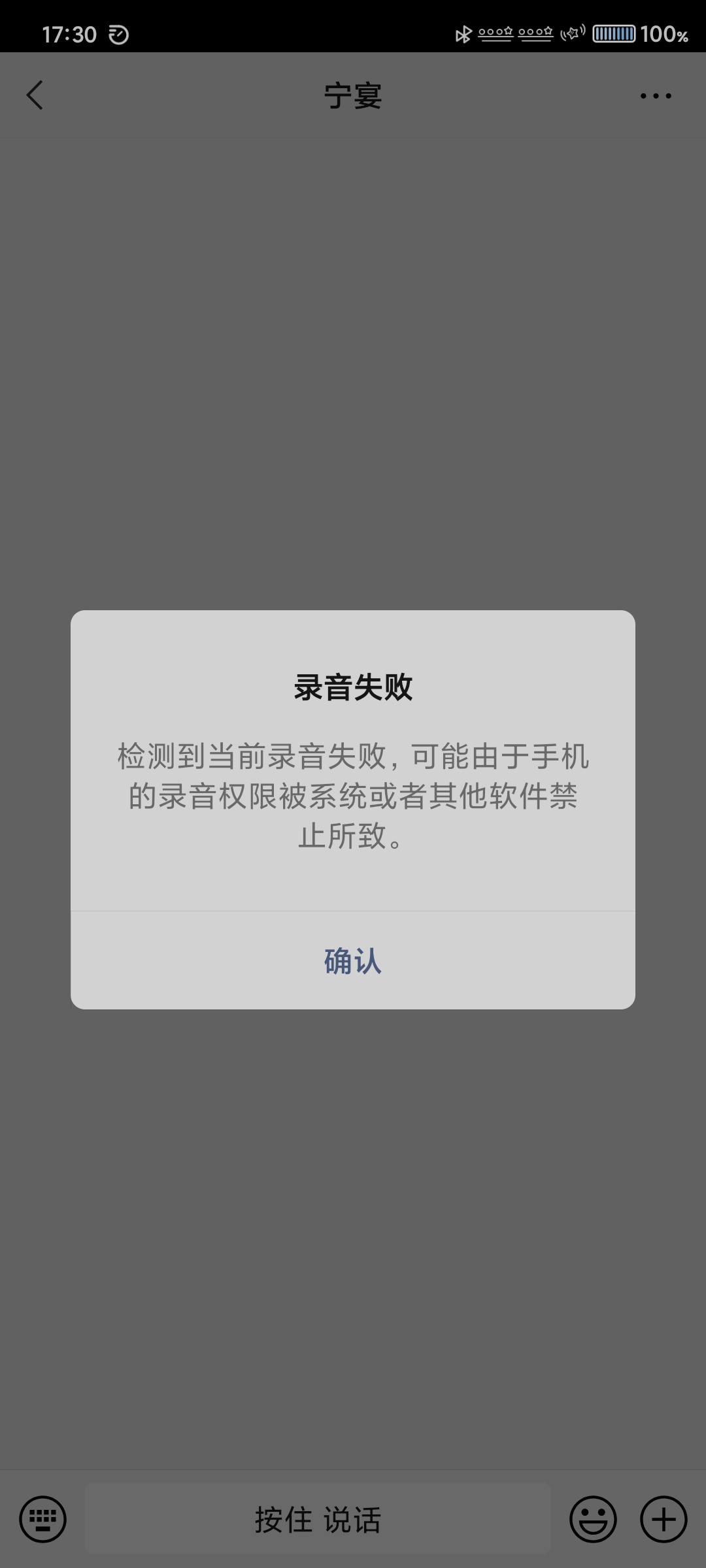
Task: Go back from the 宁宴 chat
Action: click(35, 95)
